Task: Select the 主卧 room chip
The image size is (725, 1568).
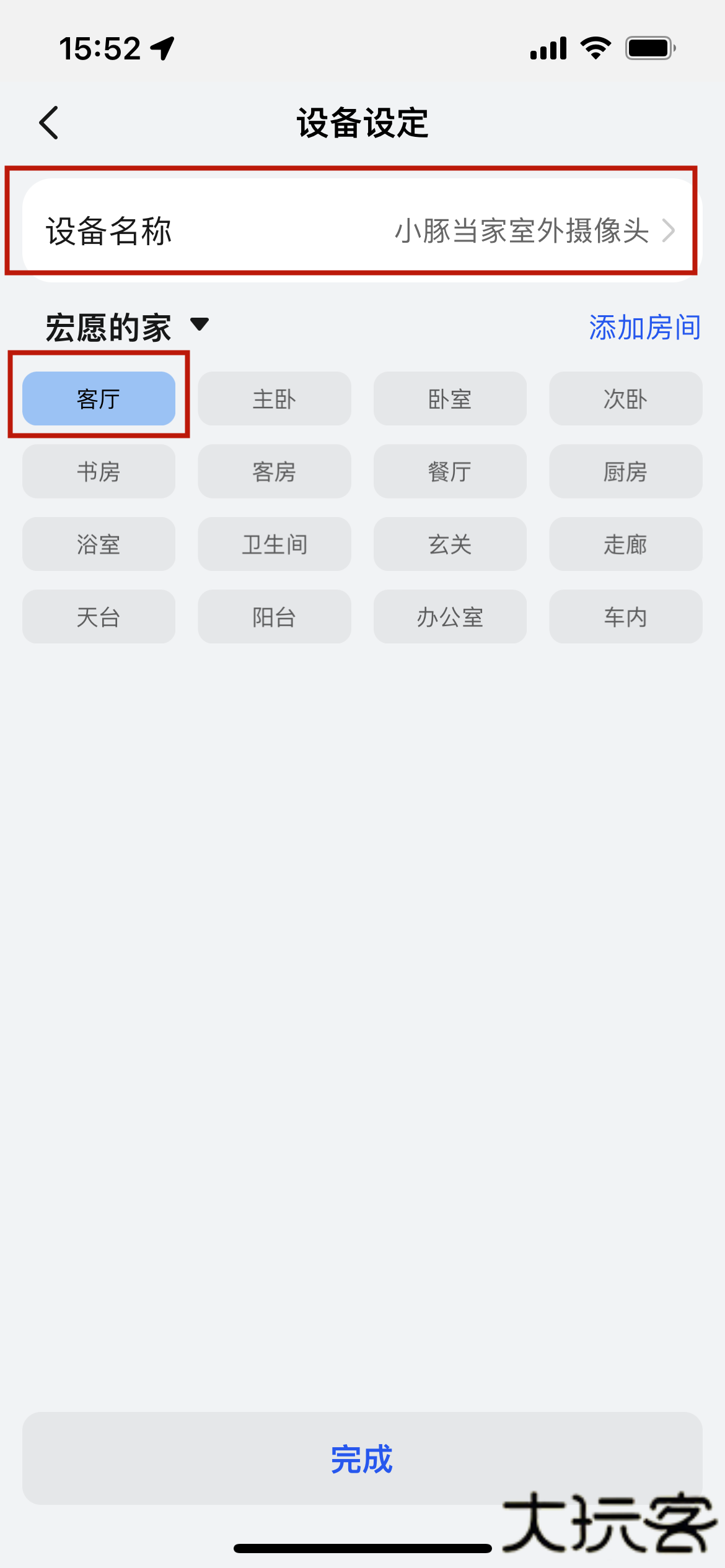Action: click(x=275, y=399)
